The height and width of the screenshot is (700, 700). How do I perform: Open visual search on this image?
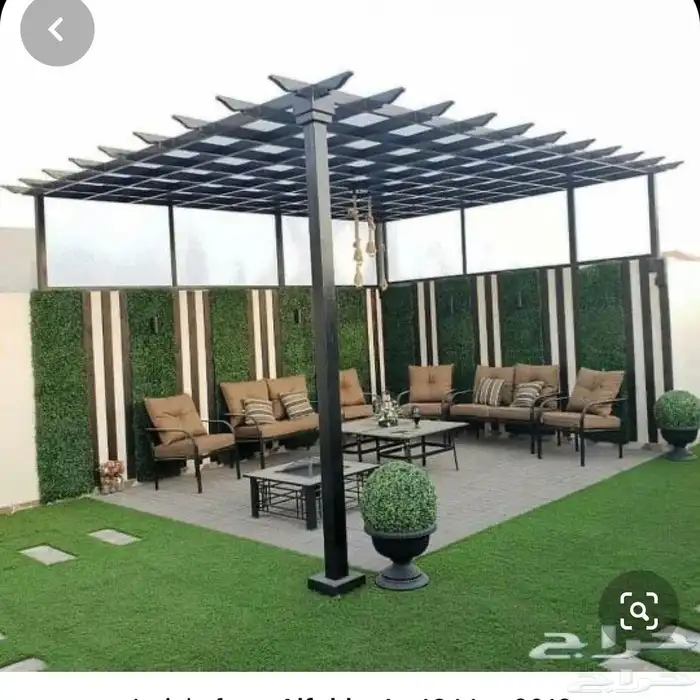point(639,610)
